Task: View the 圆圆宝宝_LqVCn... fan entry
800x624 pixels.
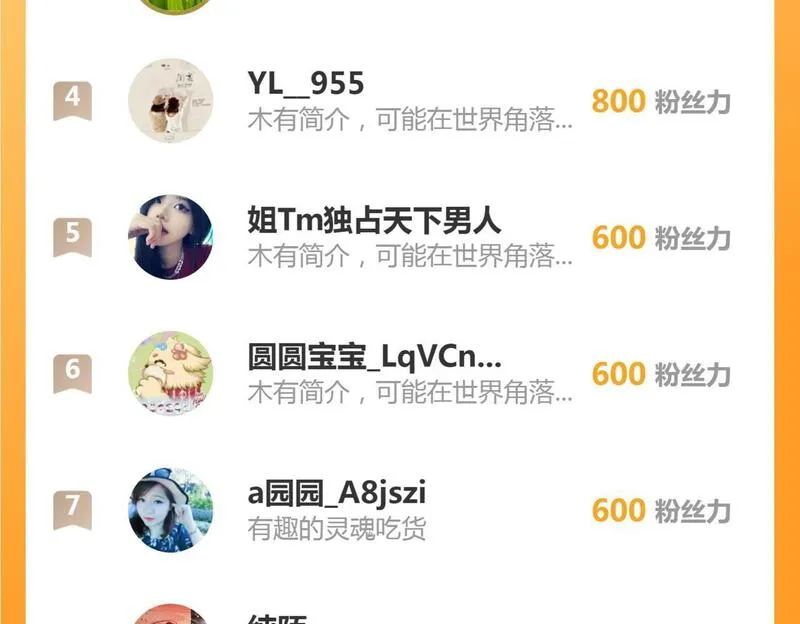Action: pos(400,373)
